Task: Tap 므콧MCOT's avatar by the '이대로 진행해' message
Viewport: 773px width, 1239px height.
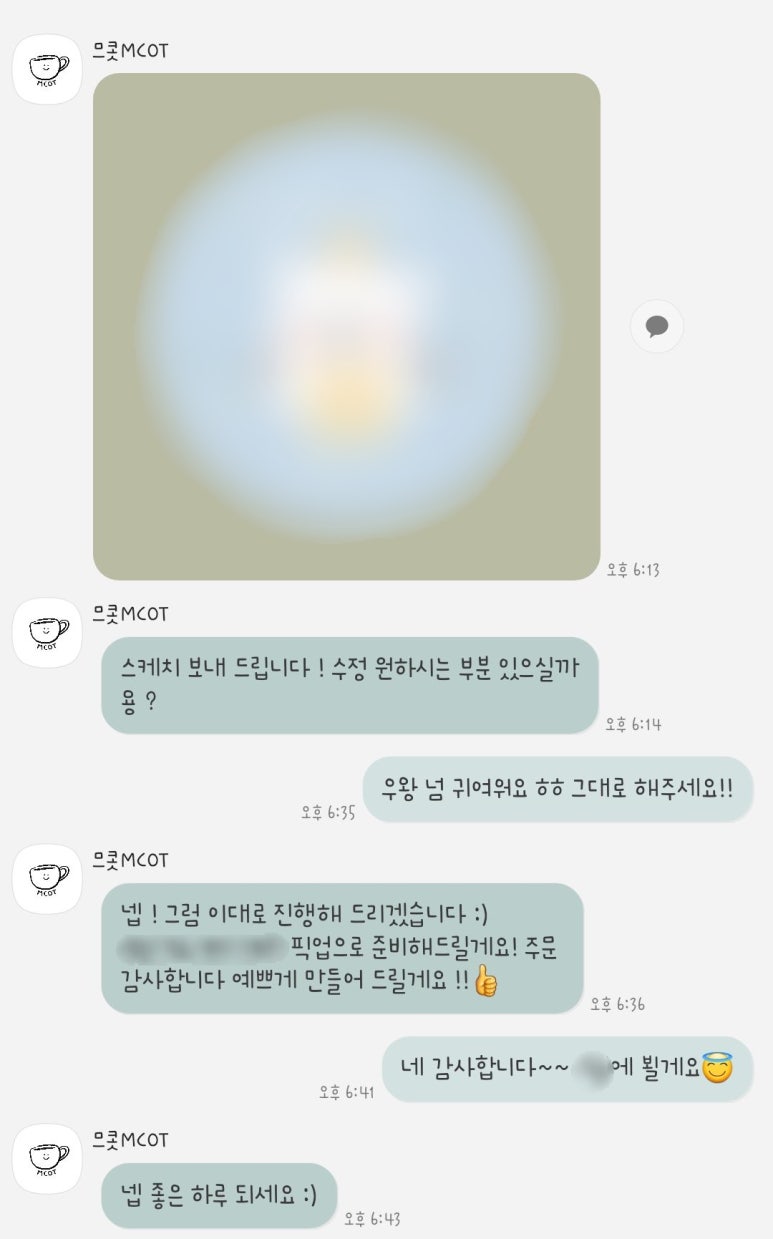Action: tap(47, 878)
